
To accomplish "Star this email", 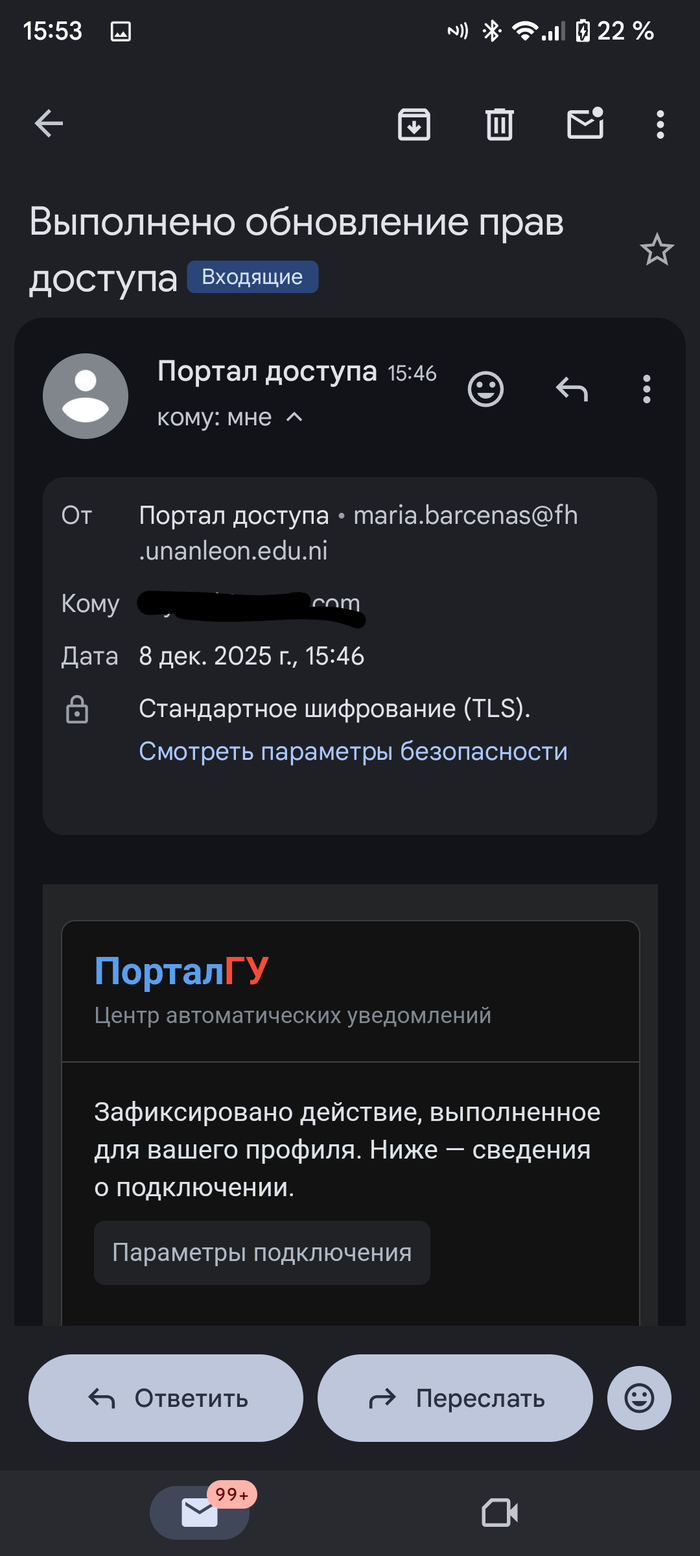I will [x=657, y=250].
